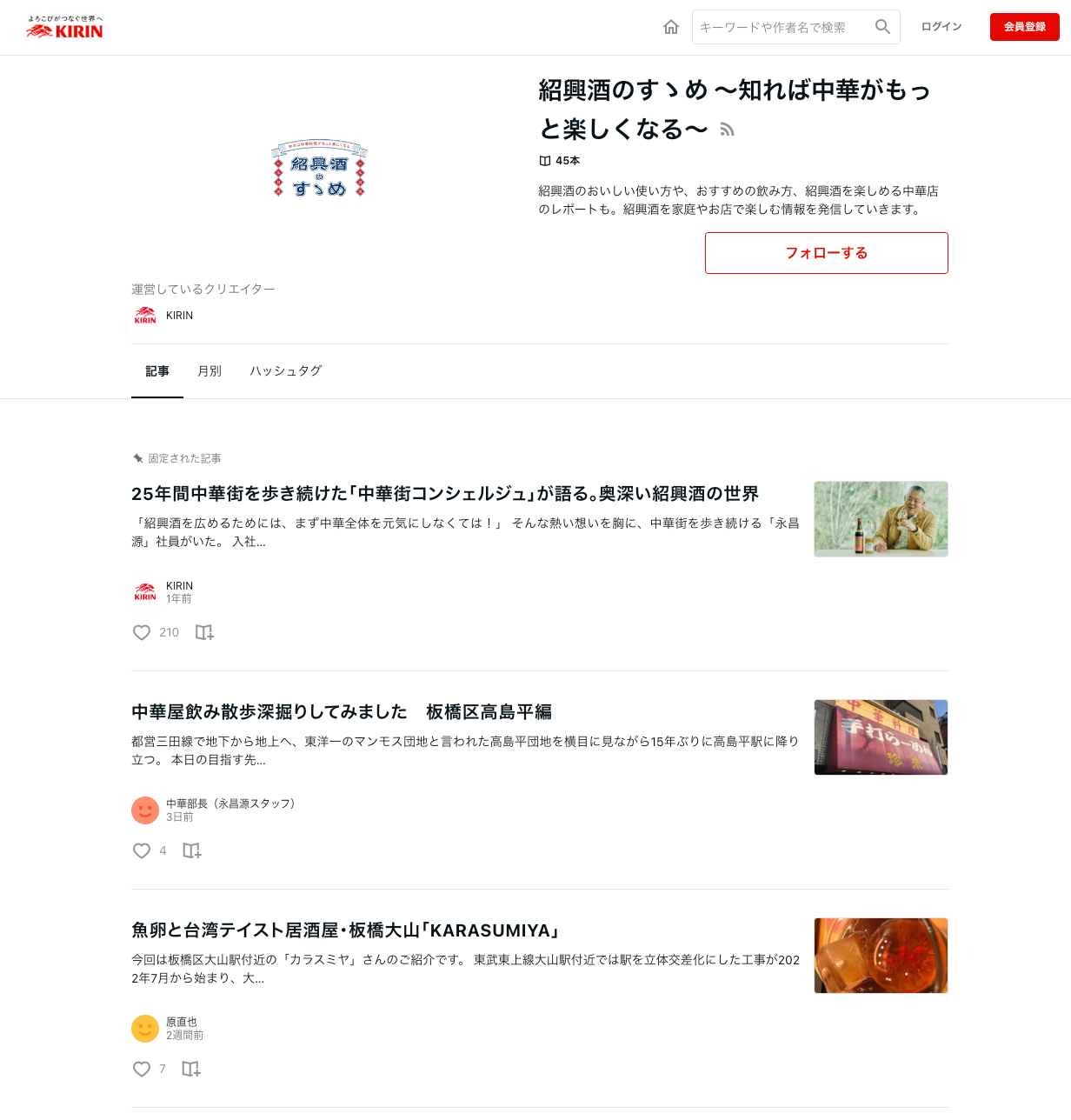Select the 記事 tab
Image resolution: width=1071 pixels, height=1120 pixels.
(157, 371)
